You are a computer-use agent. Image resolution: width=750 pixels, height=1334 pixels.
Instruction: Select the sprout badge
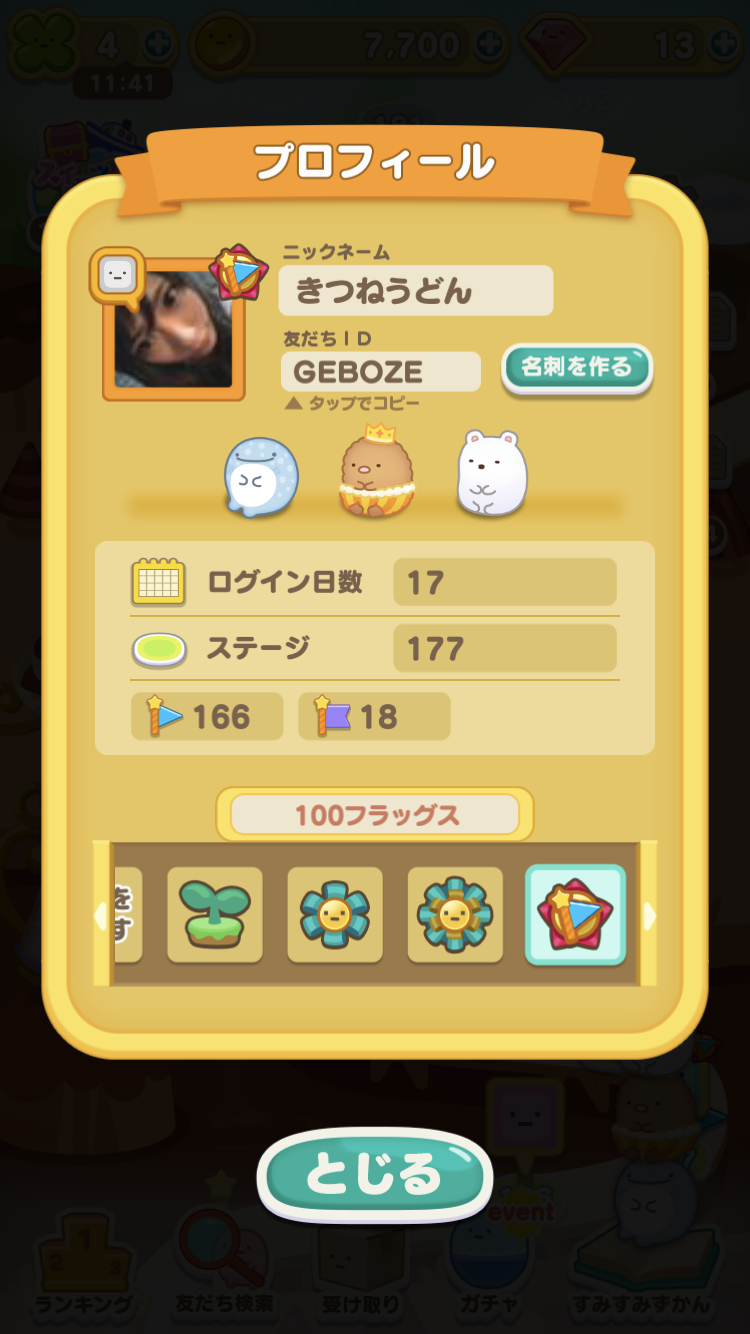(215, 914)
